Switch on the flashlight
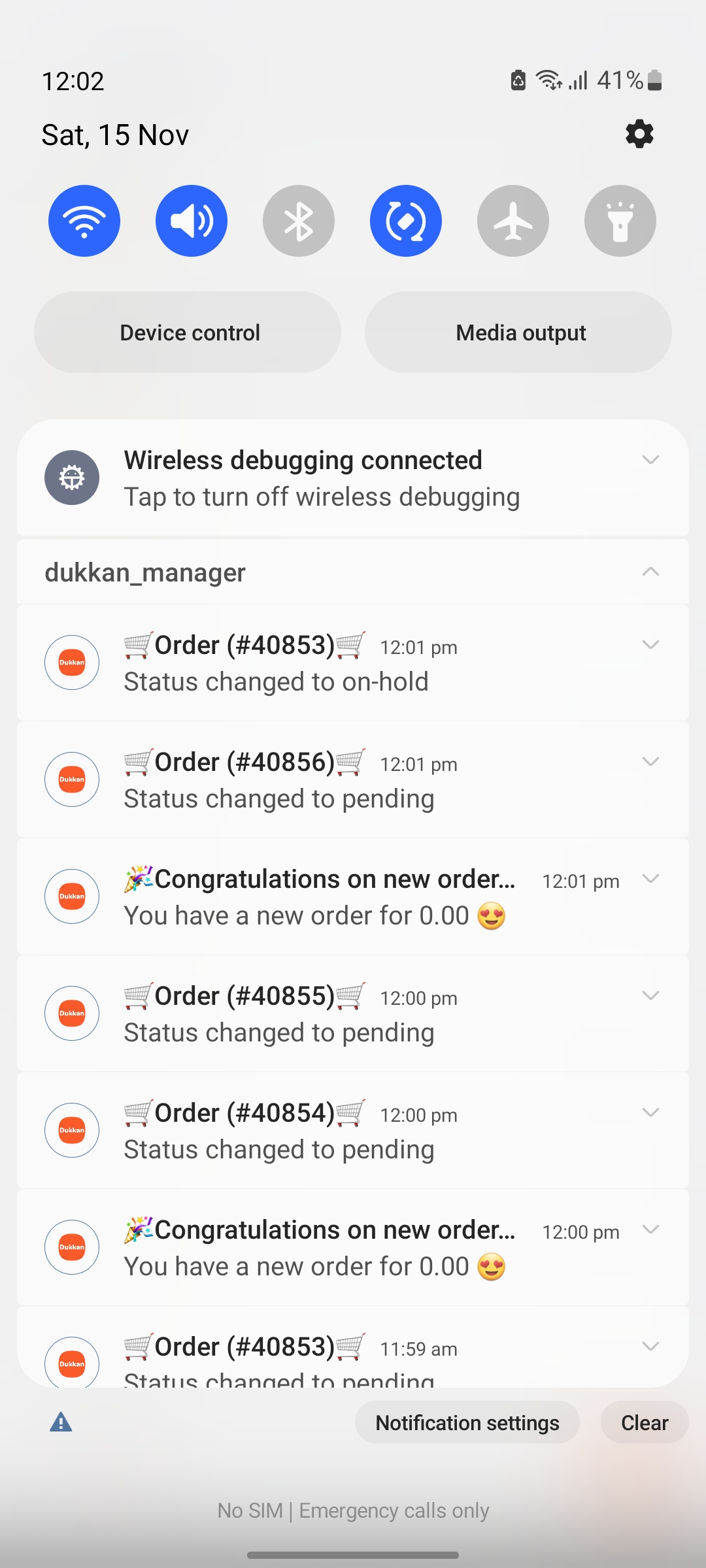The height and width of the screenshot is (1568, 706). [620, 221]
